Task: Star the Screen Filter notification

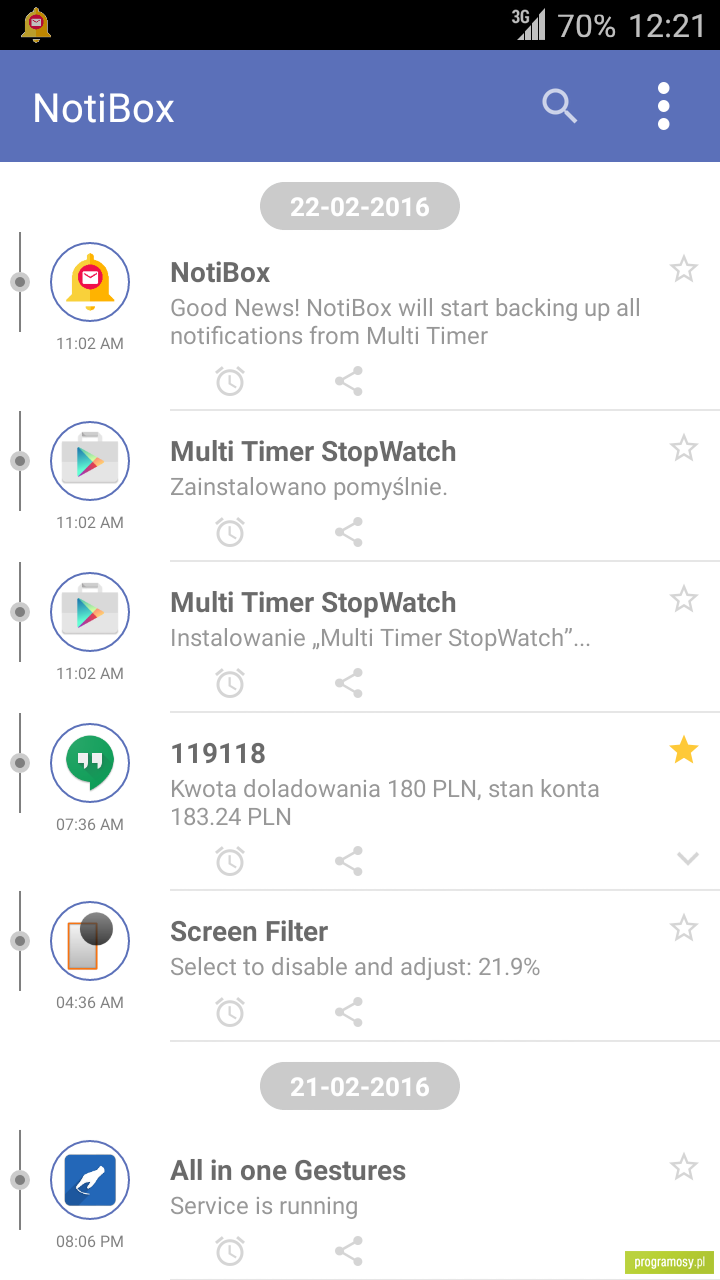Action: pyautogui.click(x=683, y=928)
